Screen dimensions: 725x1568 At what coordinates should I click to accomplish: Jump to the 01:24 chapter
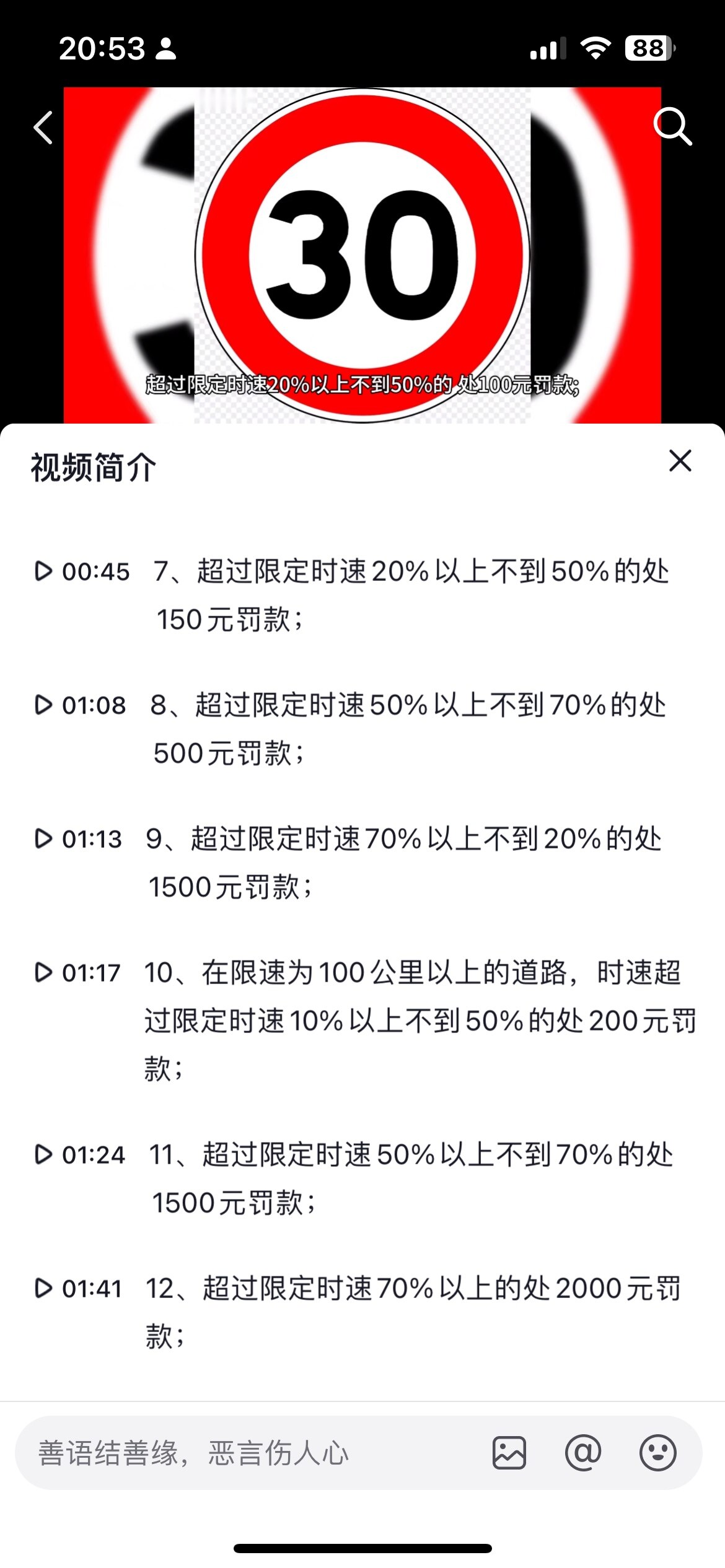[81, 1154]
